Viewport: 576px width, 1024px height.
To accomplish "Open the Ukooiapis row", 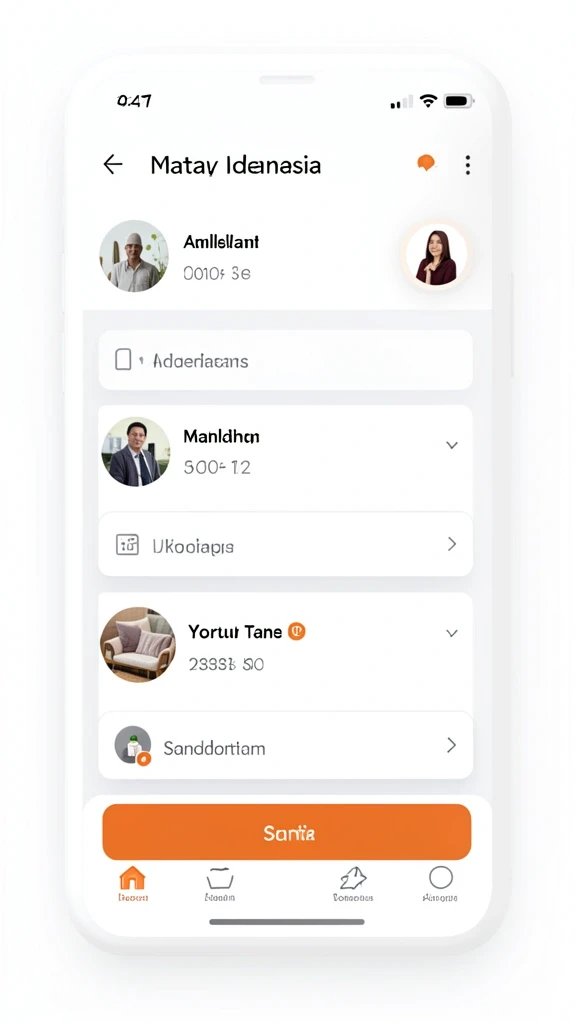I will 285,544.
